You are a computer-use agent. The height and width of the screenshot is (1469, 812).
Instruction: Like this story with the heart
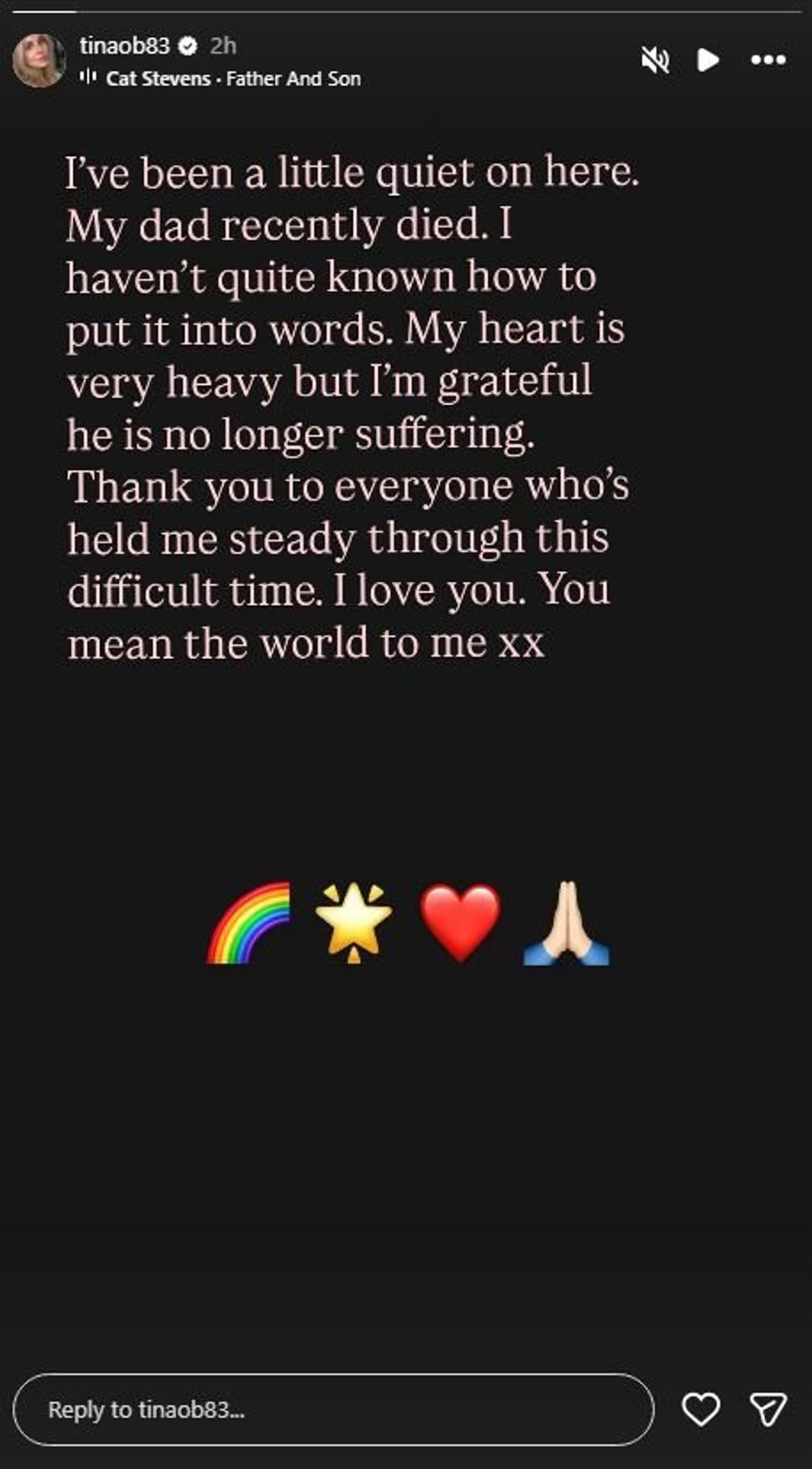(x=700, y=1409)
